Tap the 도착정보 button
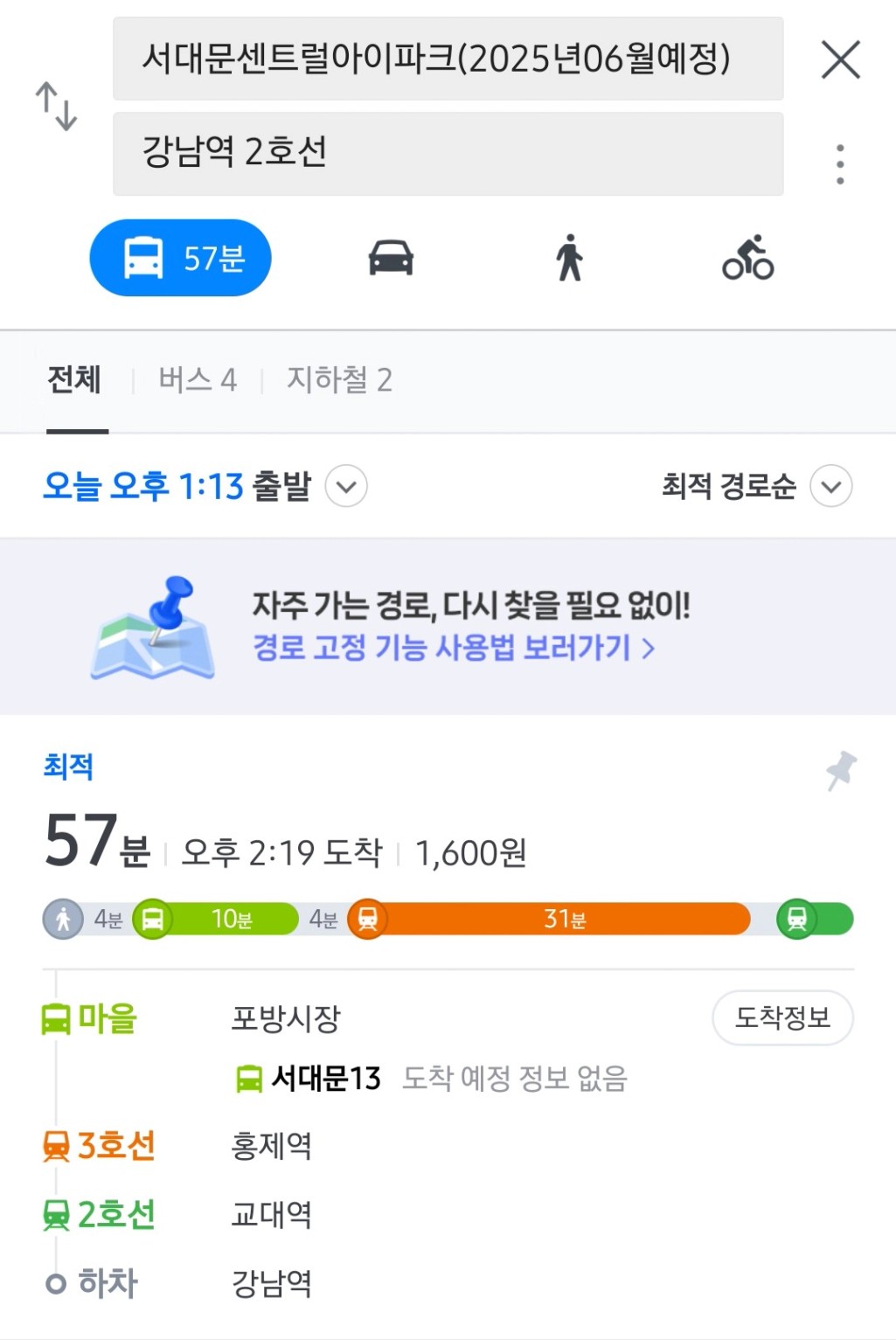 (782, 1017)
